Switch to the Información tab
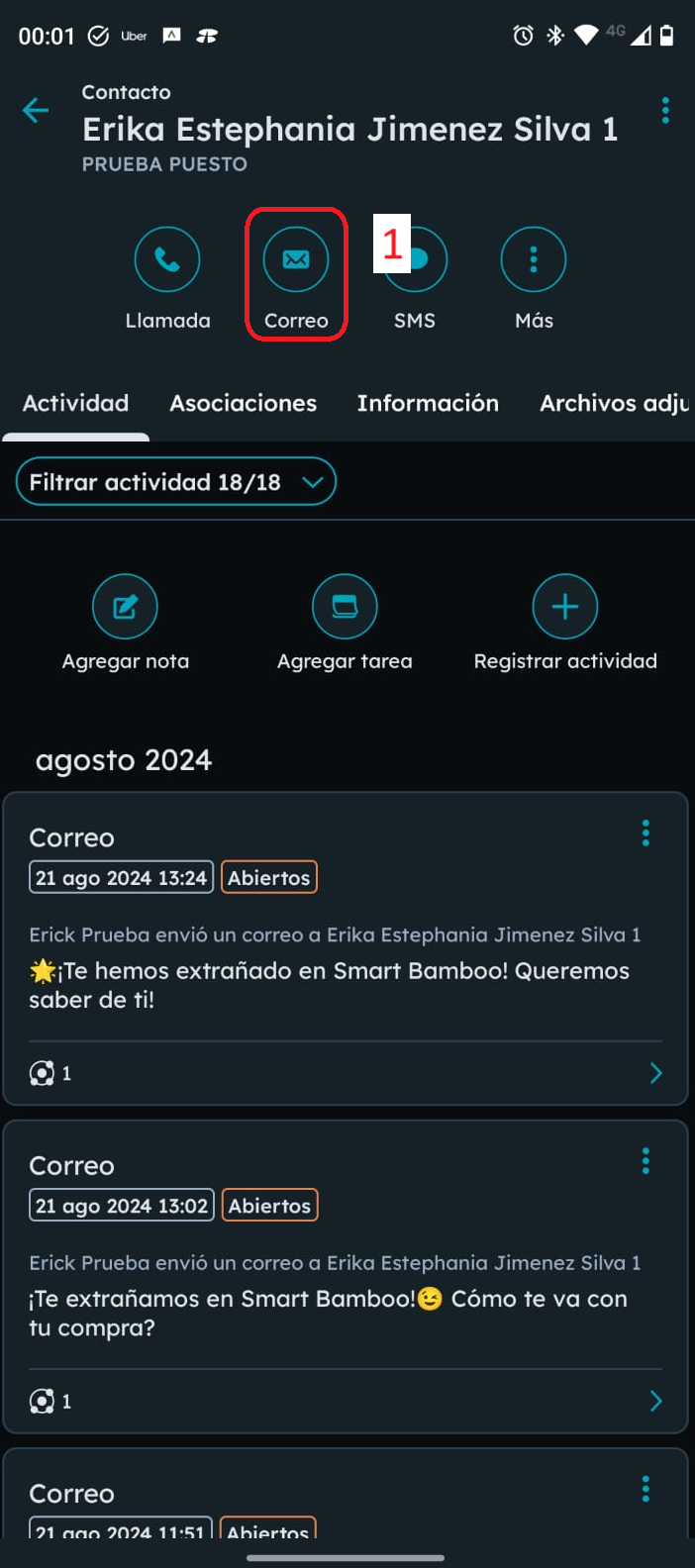This screenshot has height=1568, width=695. (428, 404)
